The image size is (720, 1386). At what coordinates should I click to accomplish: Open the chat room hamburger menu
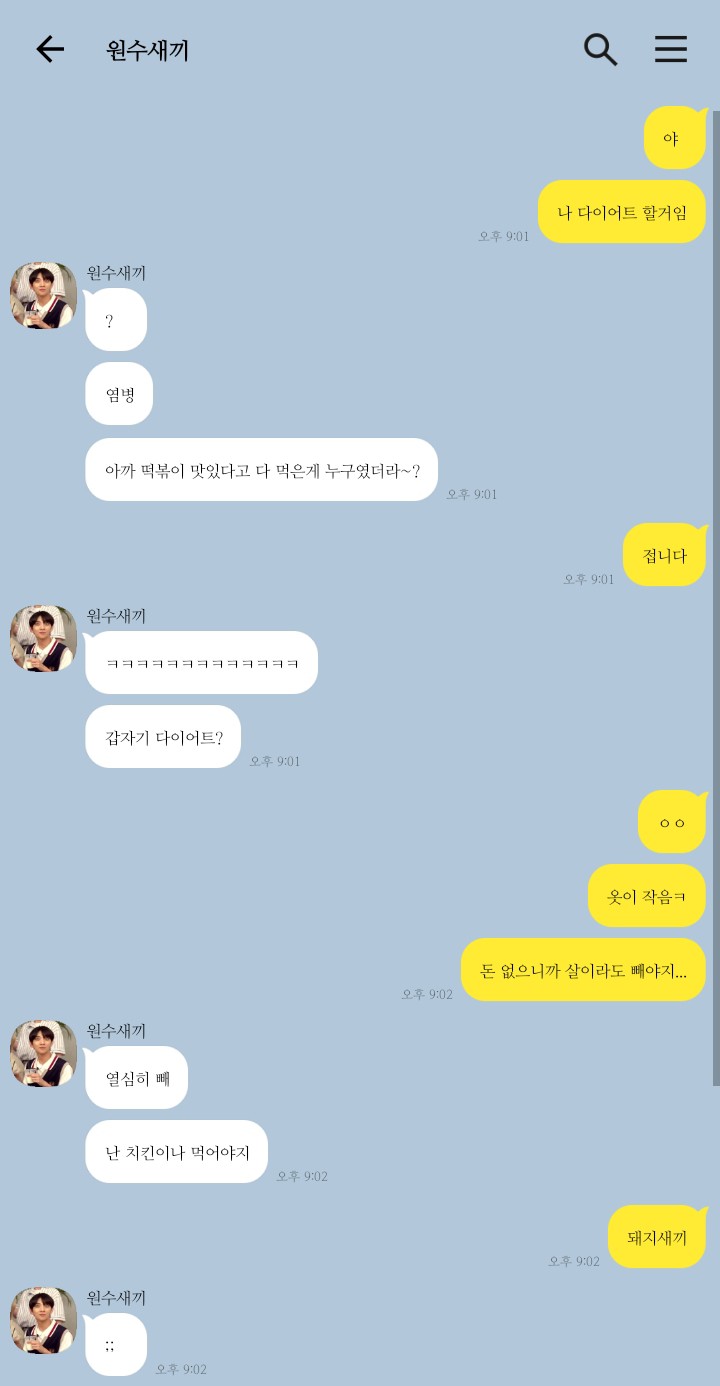click(x=671, y=49)
